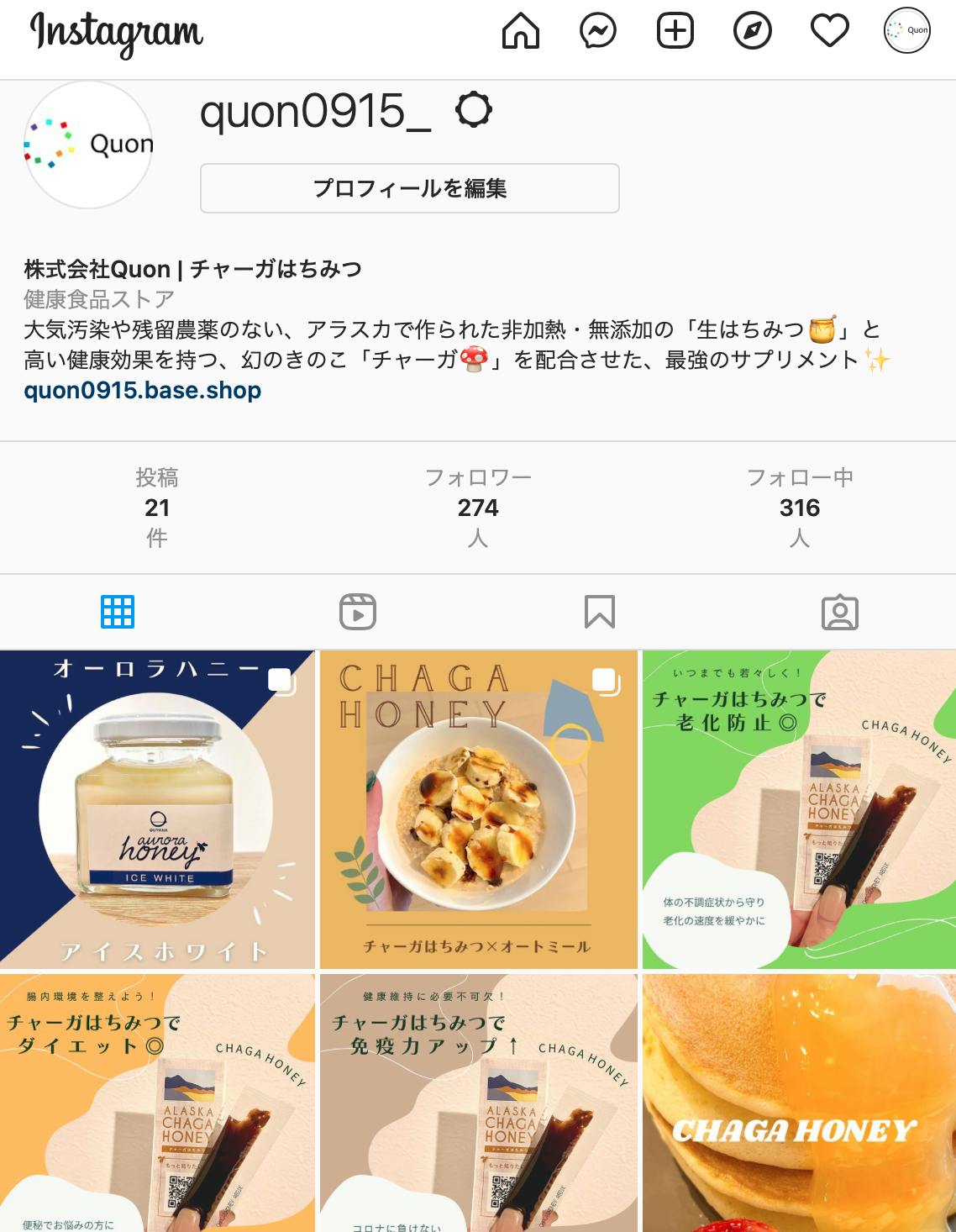Open the チャーガはちみつ×オートミール post

(x=479, y=809)
